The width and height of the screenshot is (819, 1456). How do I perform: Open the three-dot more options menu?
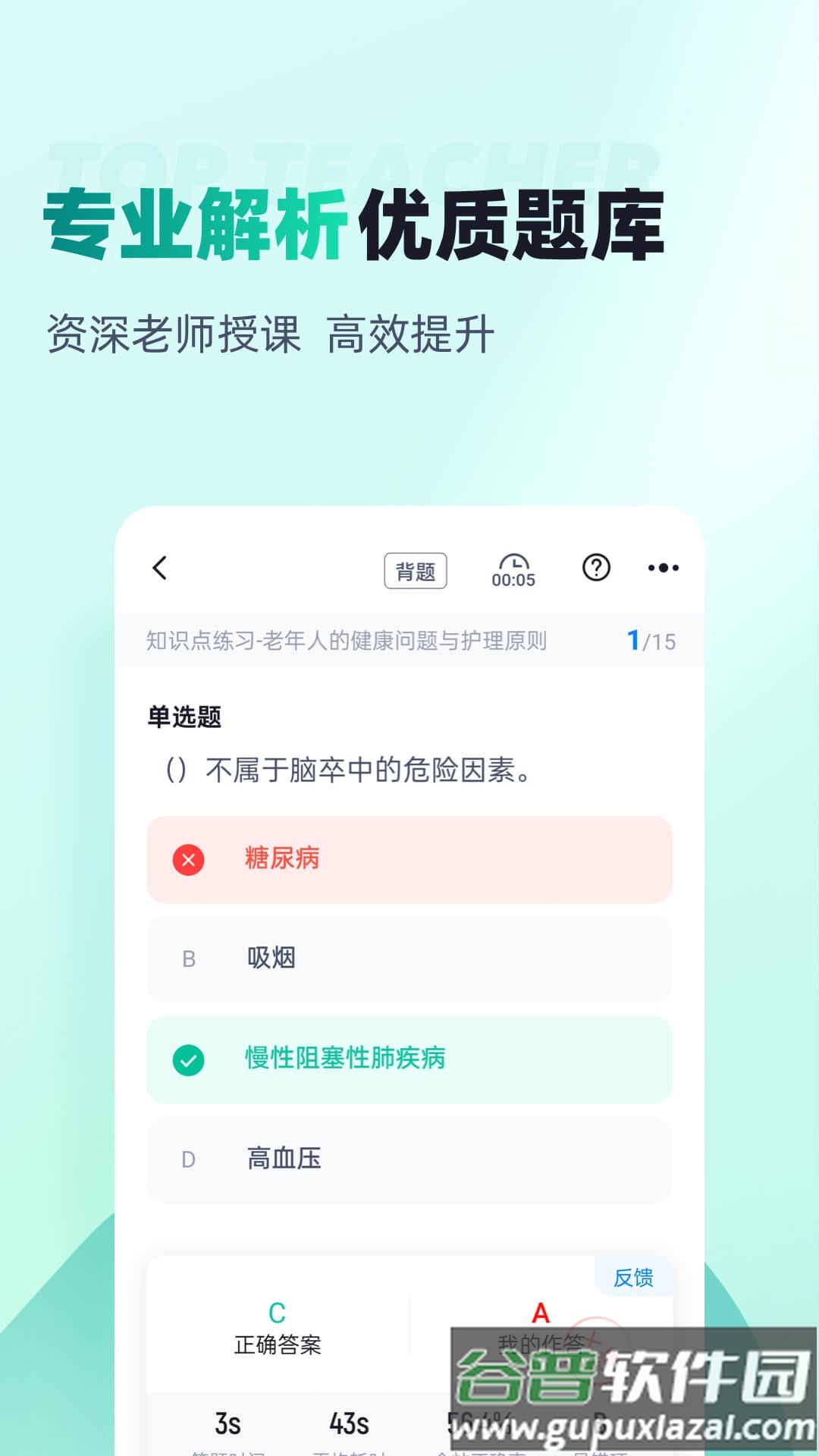point(664,567)
